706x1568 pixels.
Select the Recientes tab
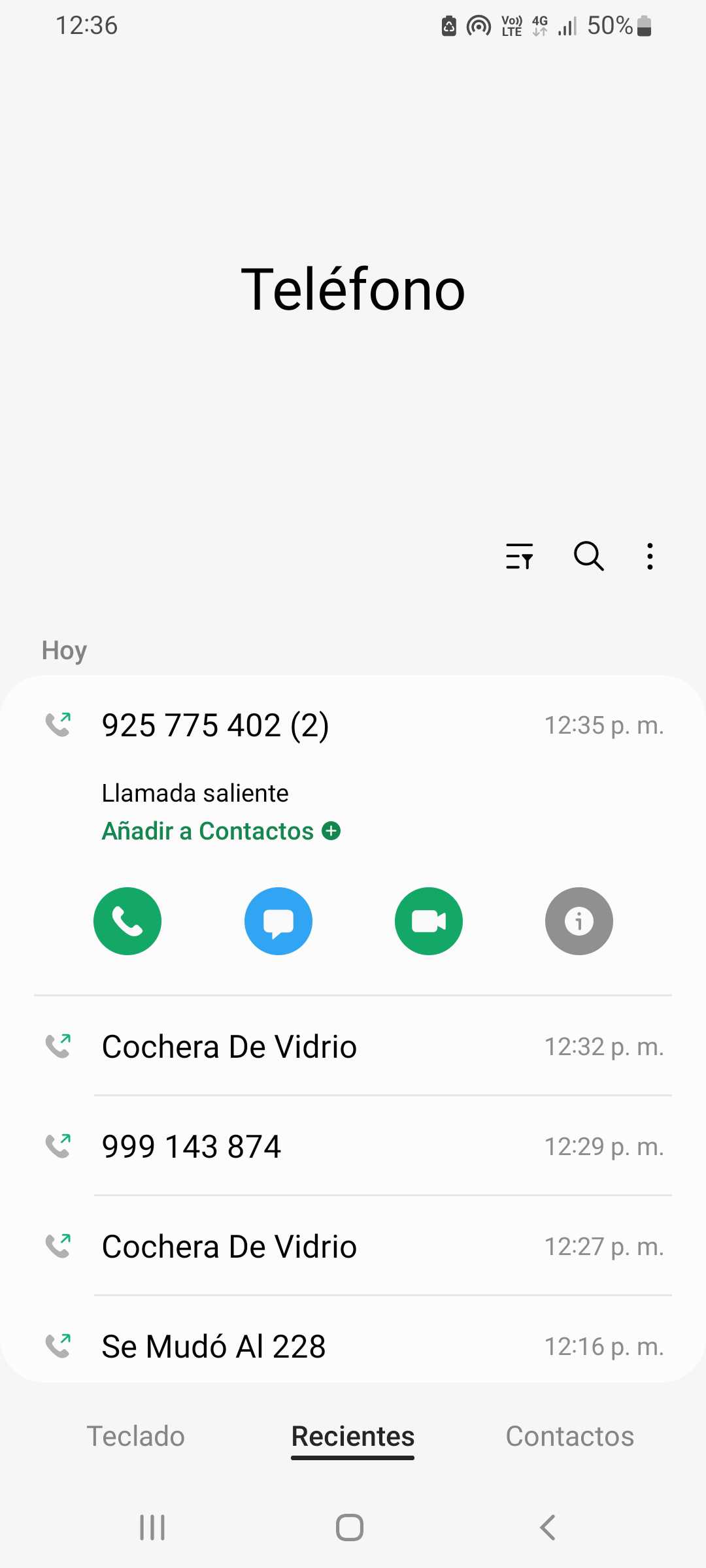tap(353, 1436)
